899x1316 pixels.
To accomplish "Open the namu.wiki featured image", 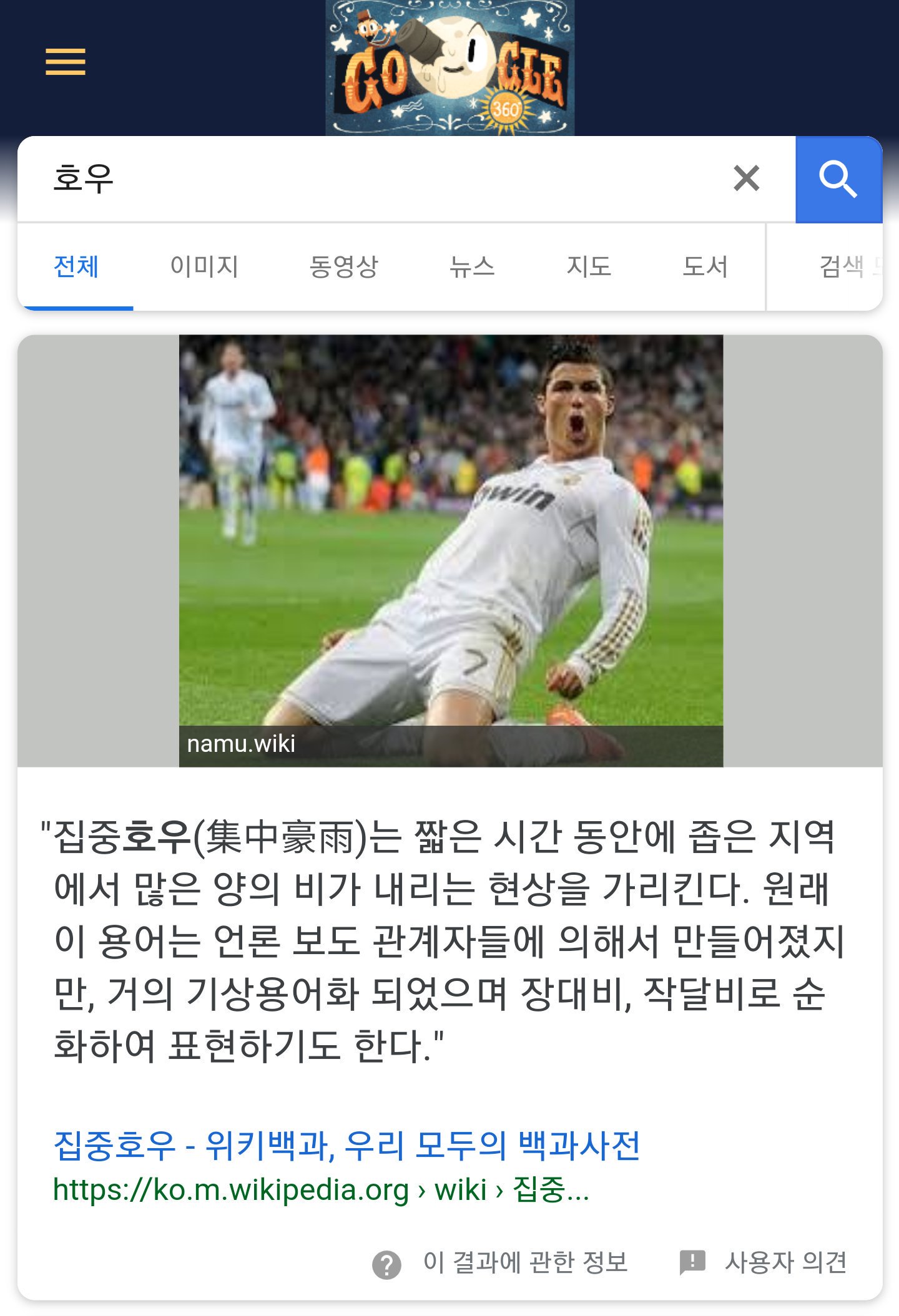I will coord(451,550).
